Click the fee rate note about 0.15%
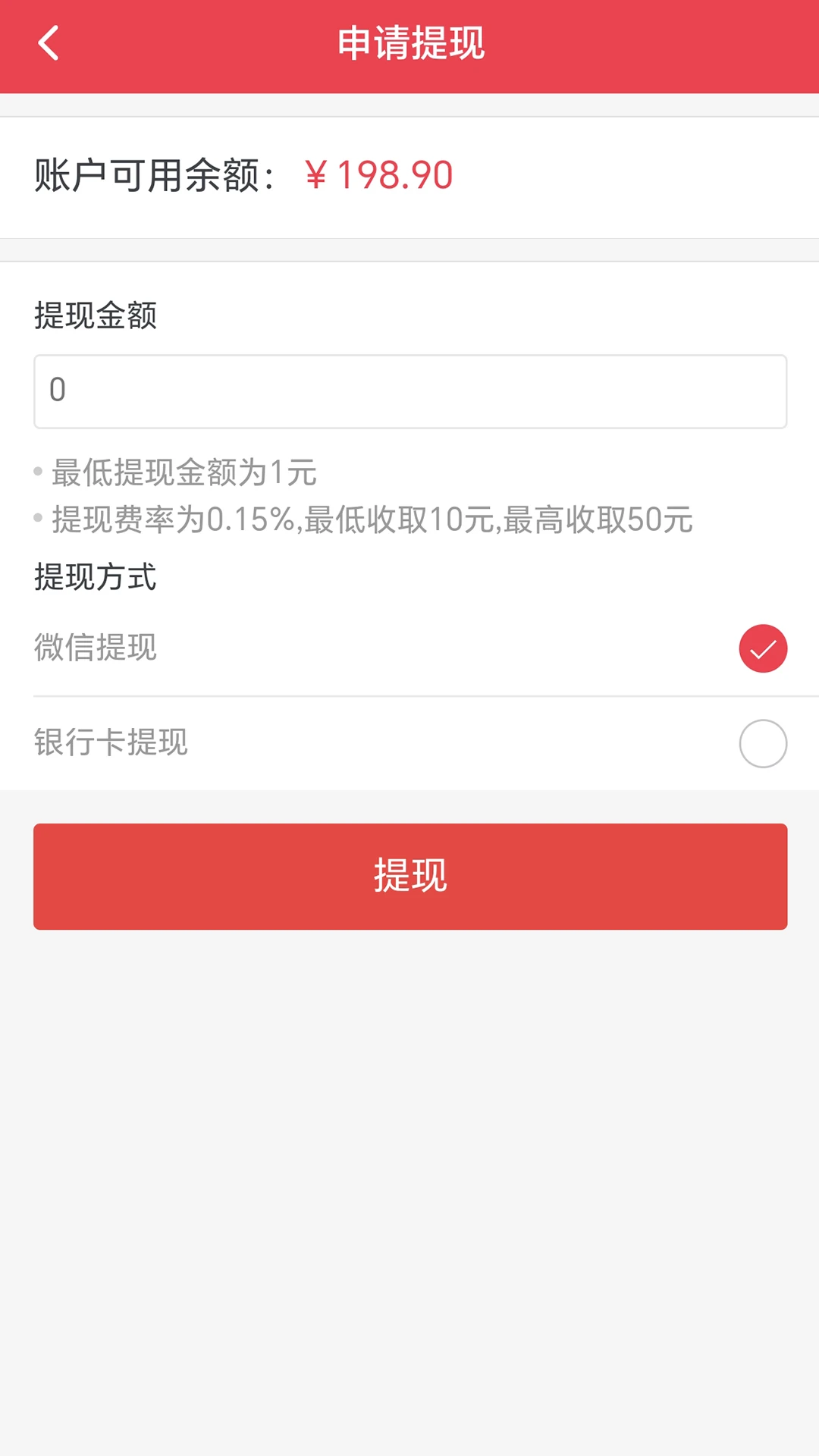 (372, 520)
